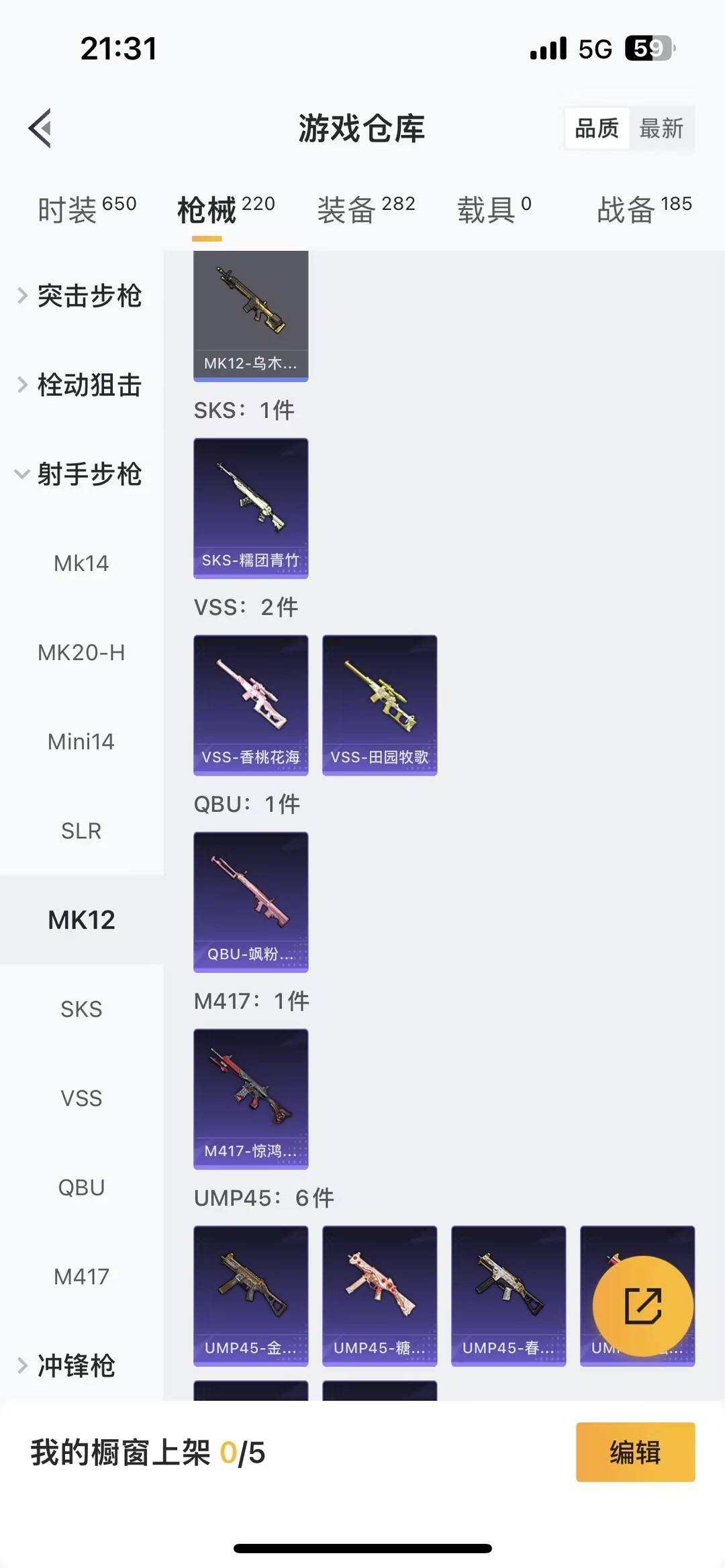The width and height of the screenshot is (725, 1568).
Task: Tap the yellow share floating button
Action: coord(642,1306)
